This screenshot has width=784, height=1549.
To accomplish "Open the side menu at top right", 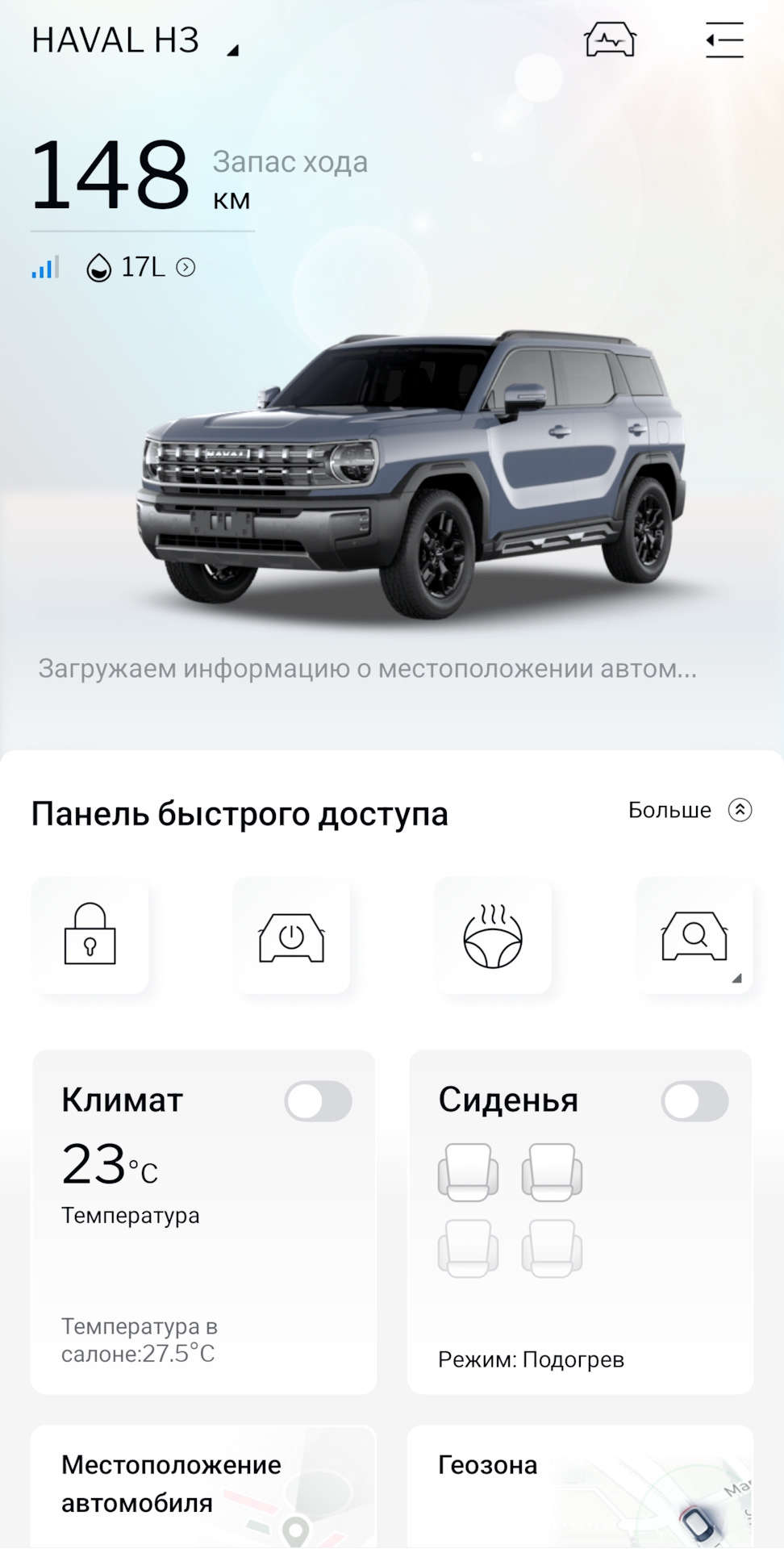I will point(724,40).
